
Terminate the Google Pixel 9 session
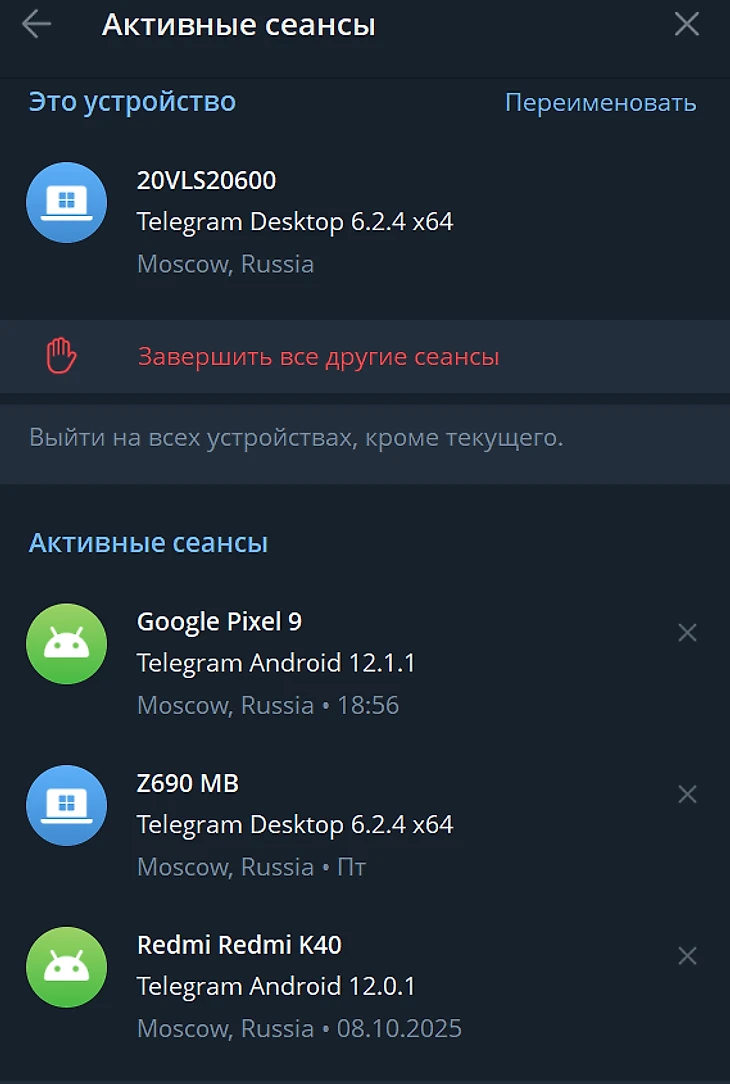[x=687, y=632]
